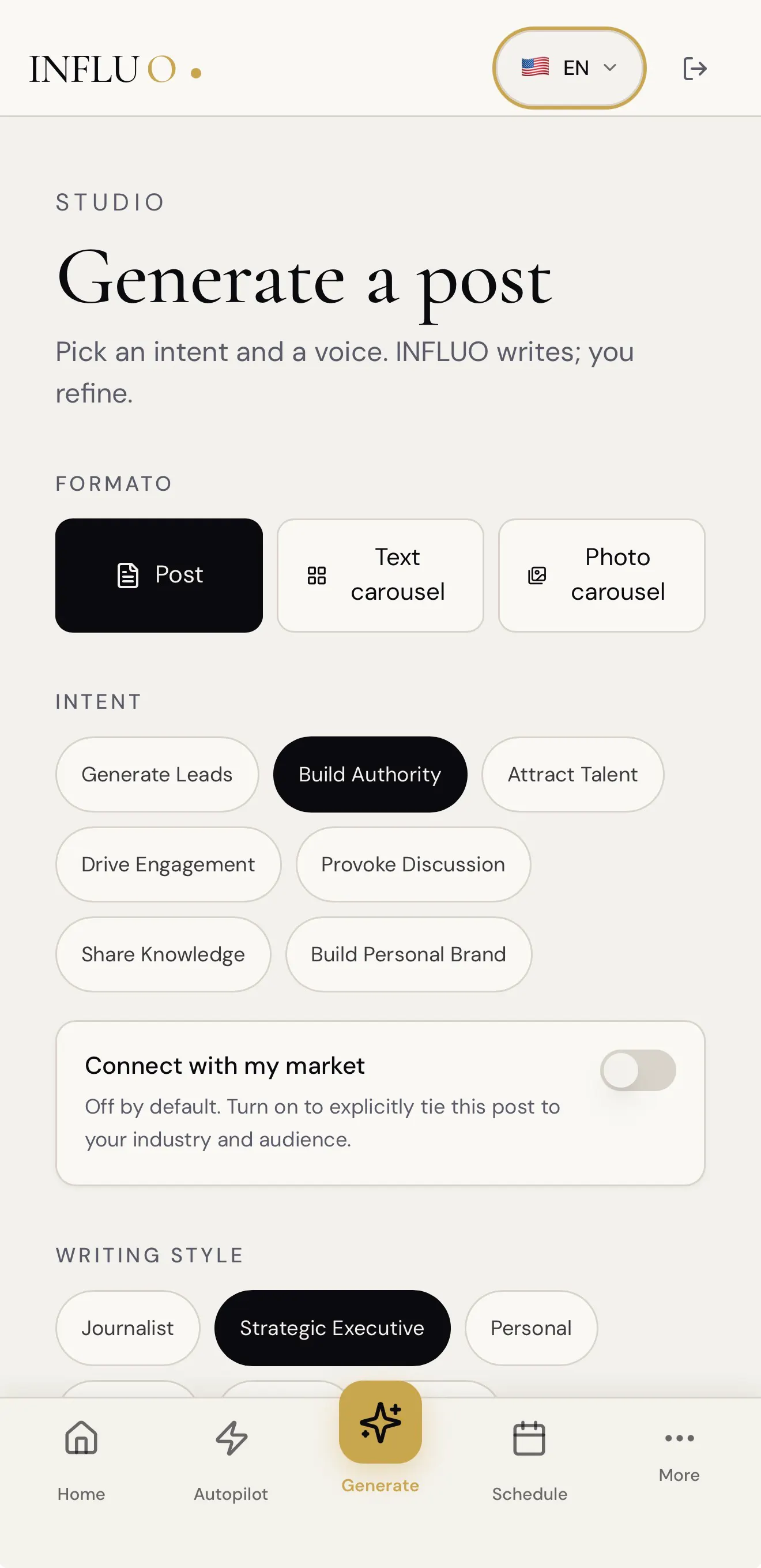The height and width of the screenshot is (1568, 761).
Task: Enable Connect with my market
Action: click(638, 1070)
